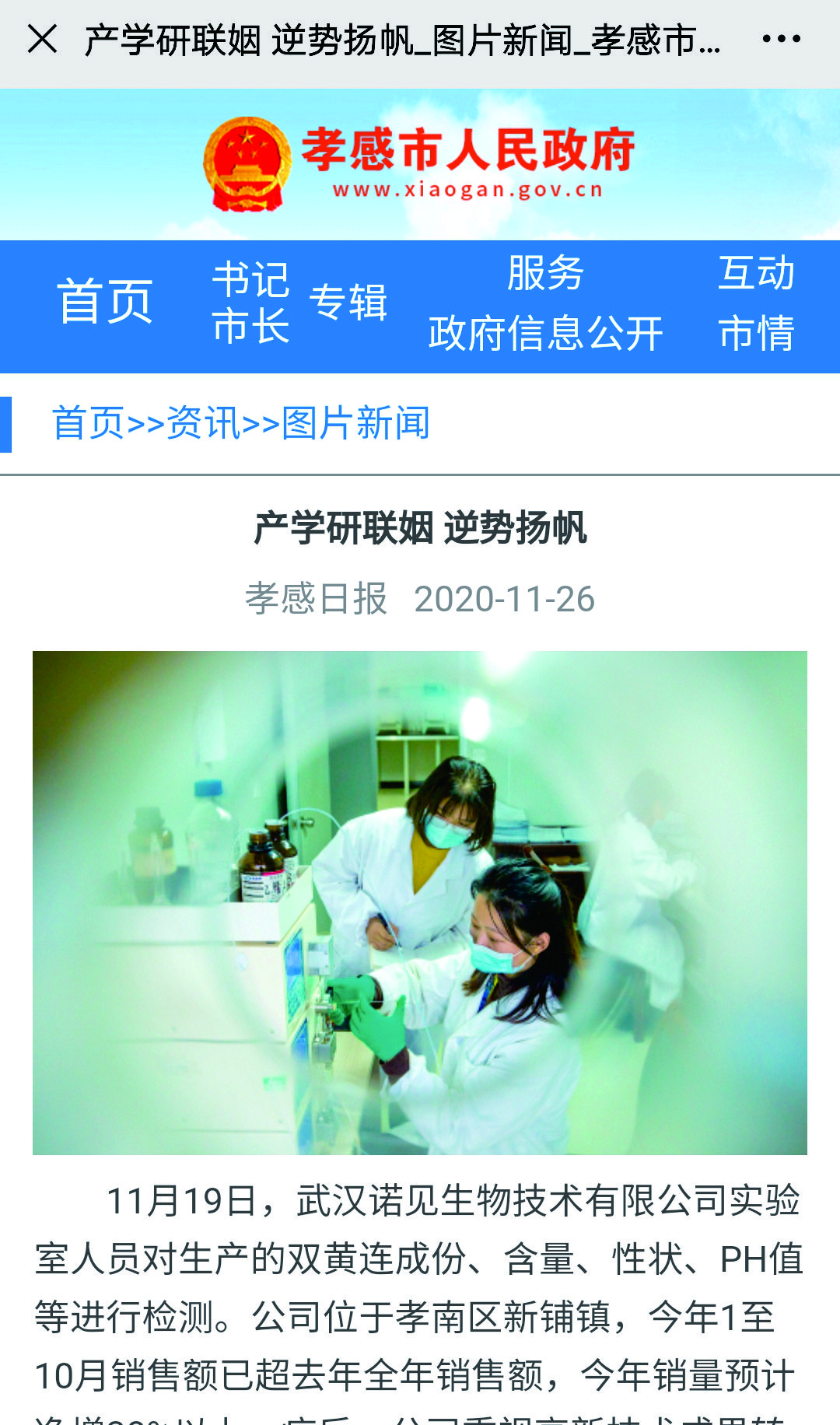Close the webpage with the X button

[x=42, y=39]
